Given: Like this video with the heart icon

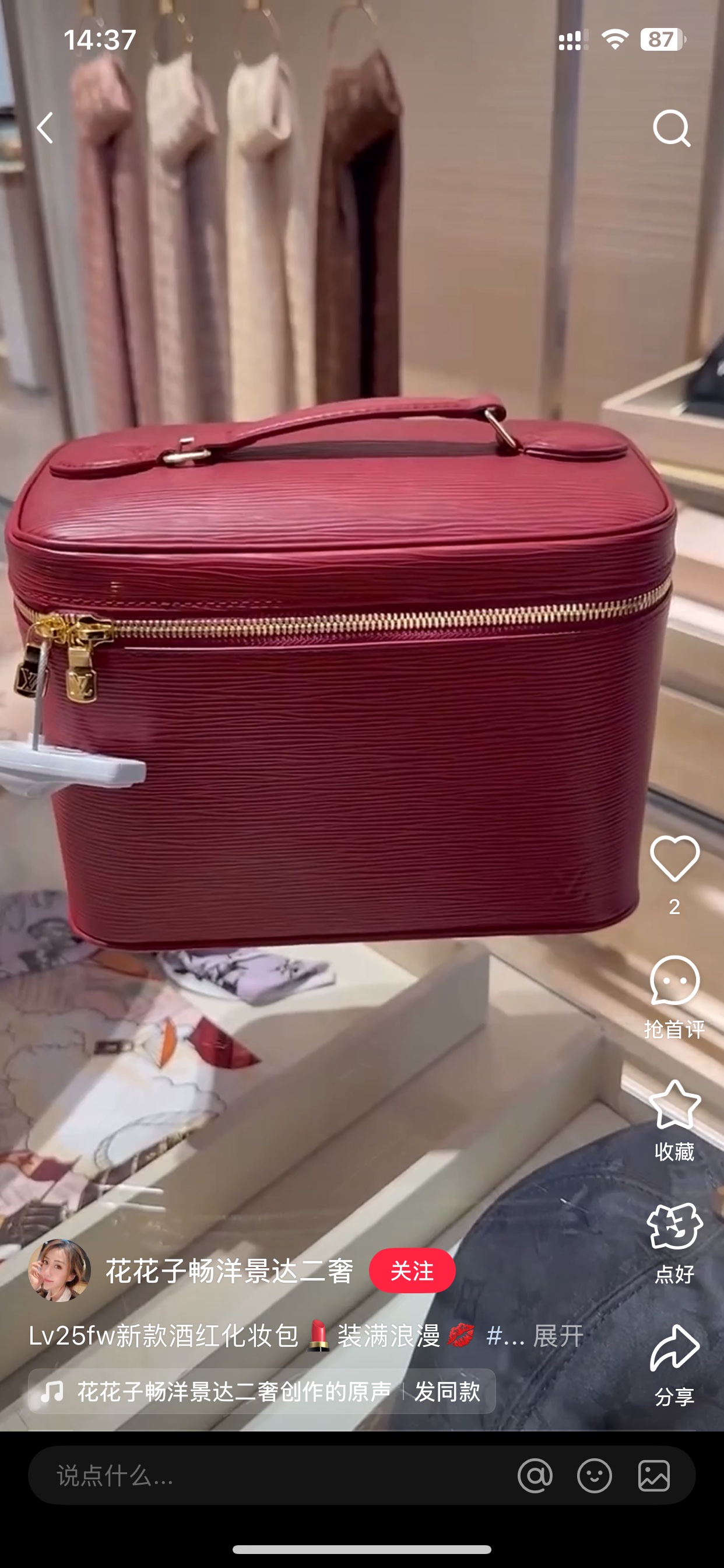Looking at the screenshot, I should pyautogui.click(x=674, y=858).
